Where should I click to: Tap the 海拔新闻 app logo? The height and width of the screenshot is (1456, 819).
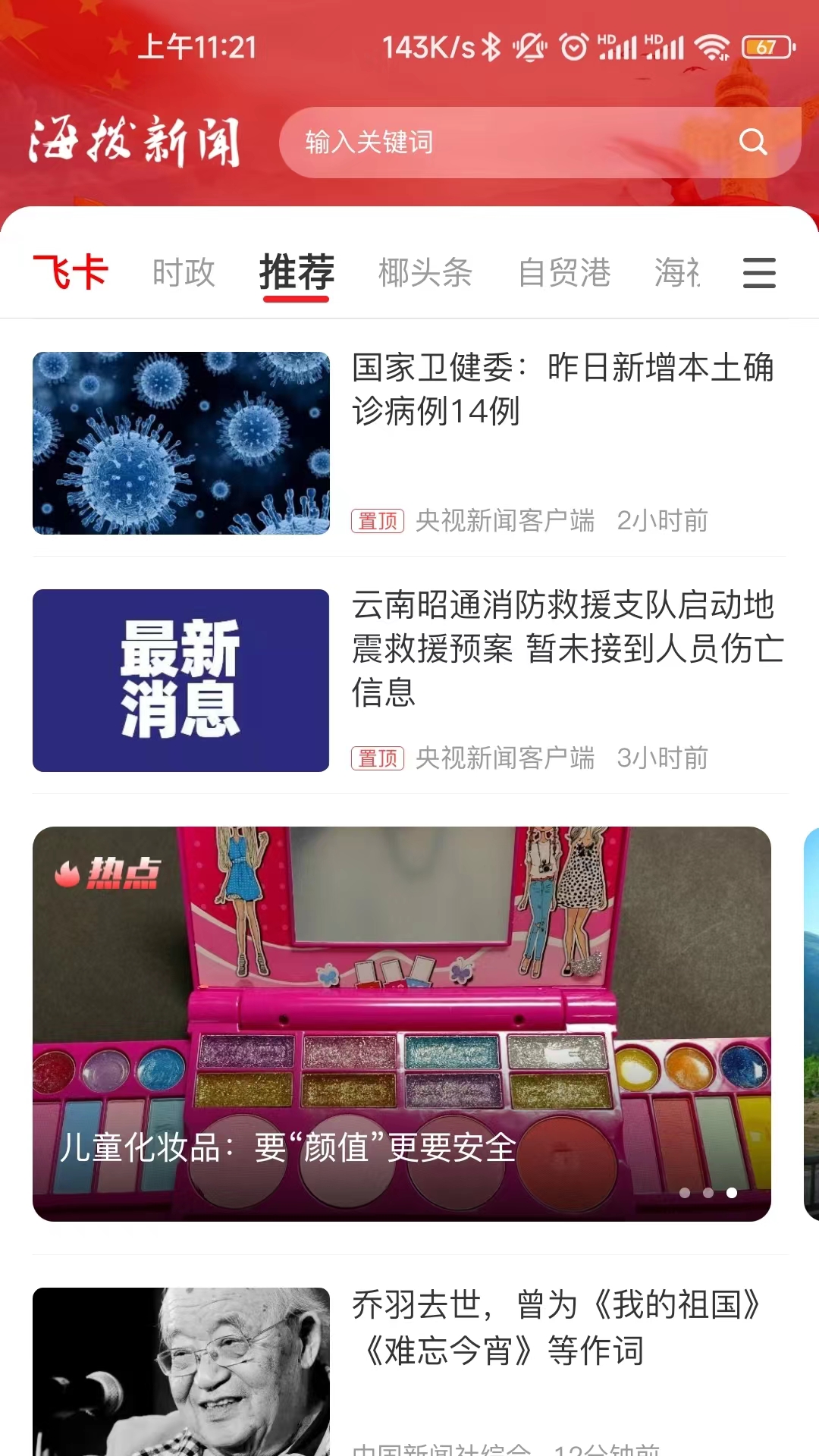(x=138, y=141)
